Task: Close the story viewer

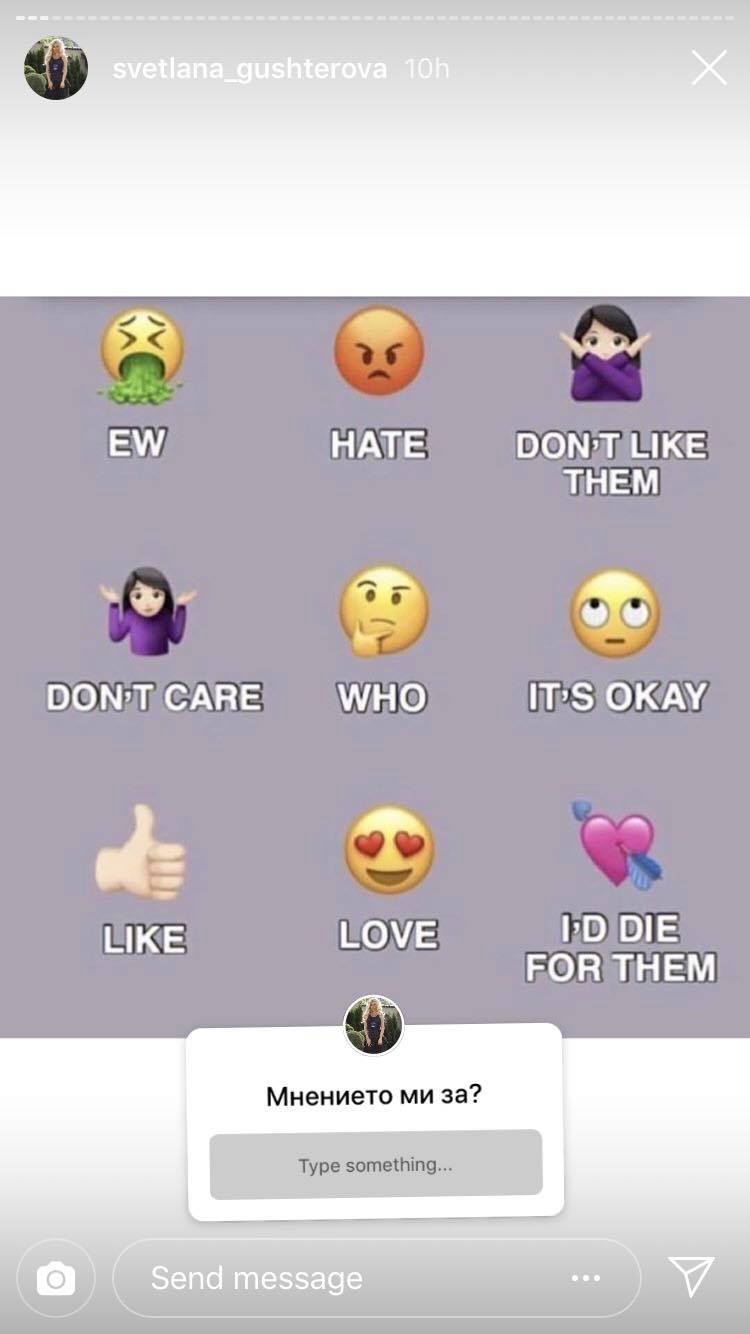Action: pos(709,68)
